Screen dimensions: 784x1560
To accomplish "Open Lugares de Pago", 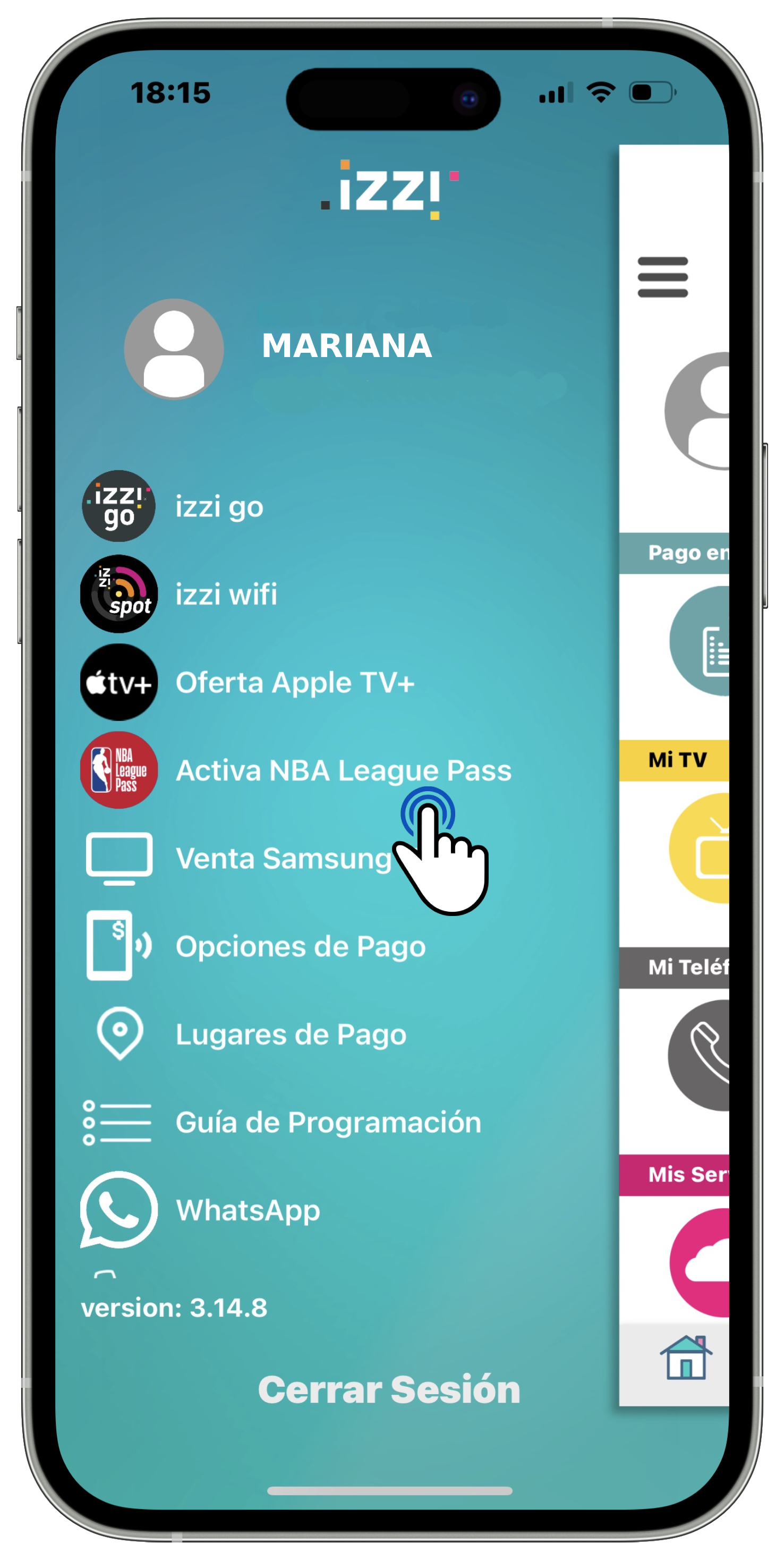I will click(x=291, y=1034).
